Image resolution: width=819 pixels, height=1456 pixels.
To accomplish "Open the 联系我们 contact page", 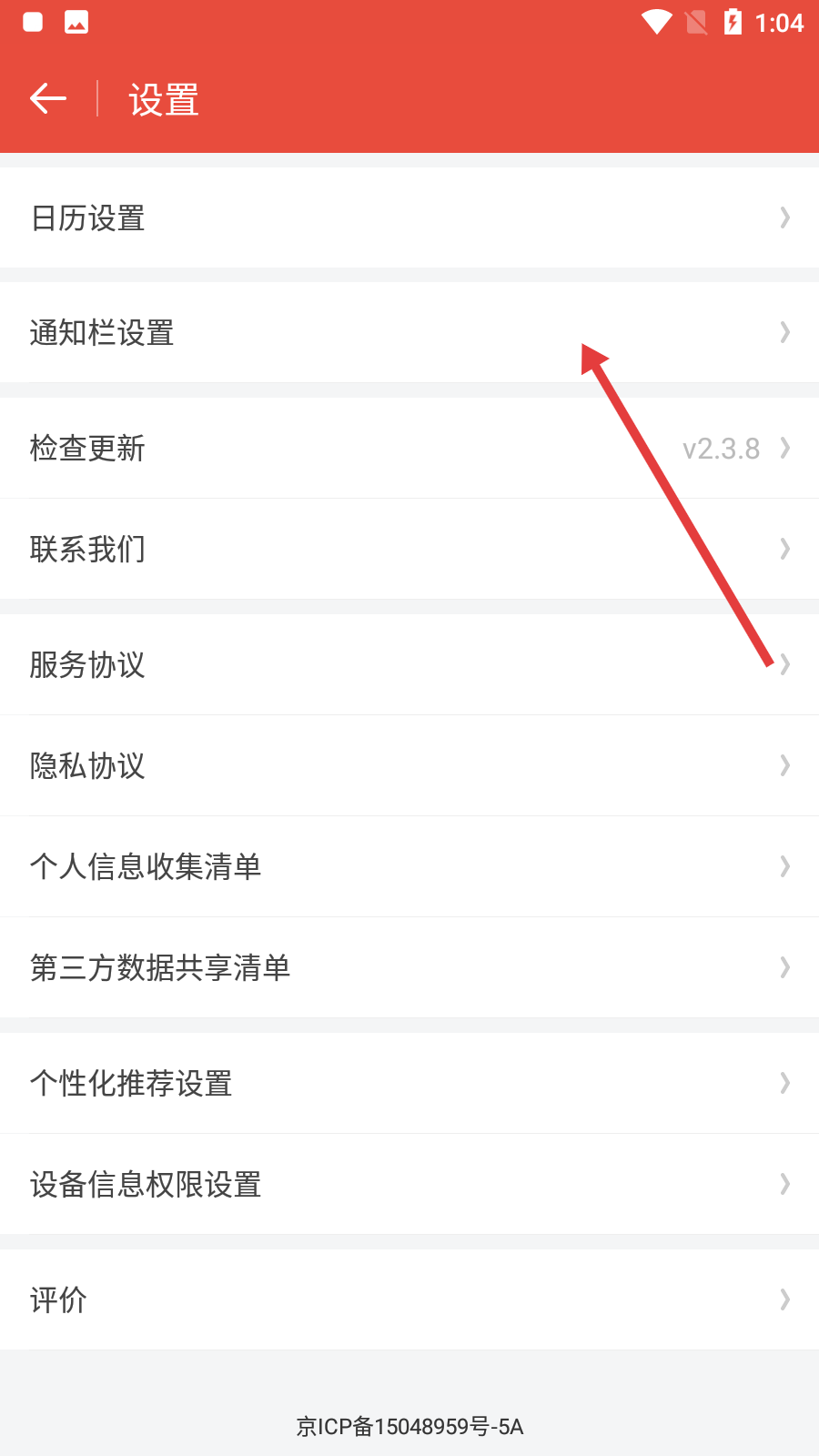I will 409,550.
